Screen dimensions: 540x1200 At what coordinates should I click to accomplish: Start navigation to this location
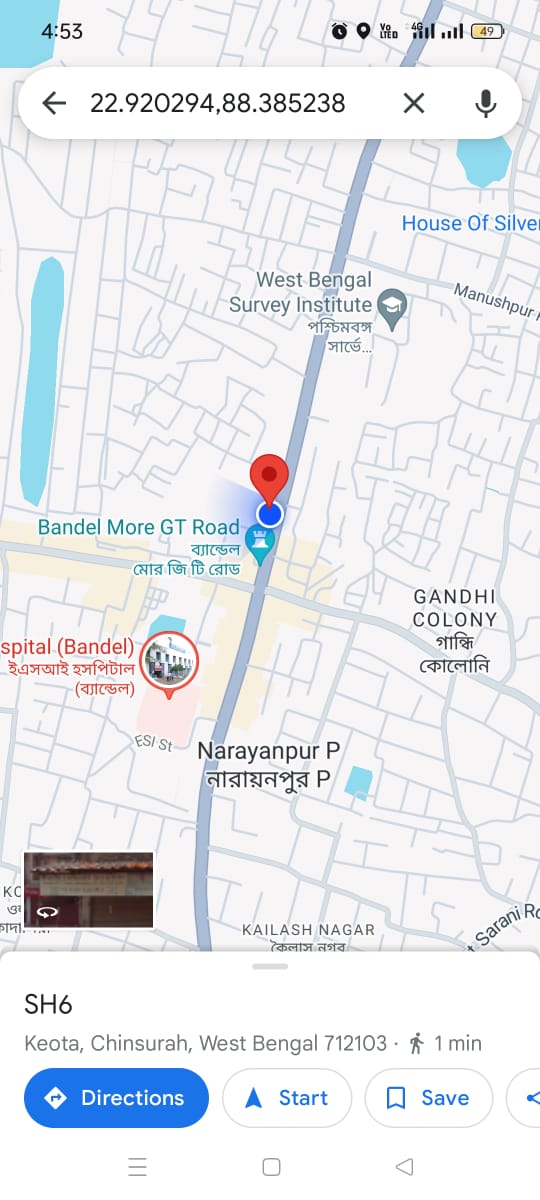[x=287, y=1098]
